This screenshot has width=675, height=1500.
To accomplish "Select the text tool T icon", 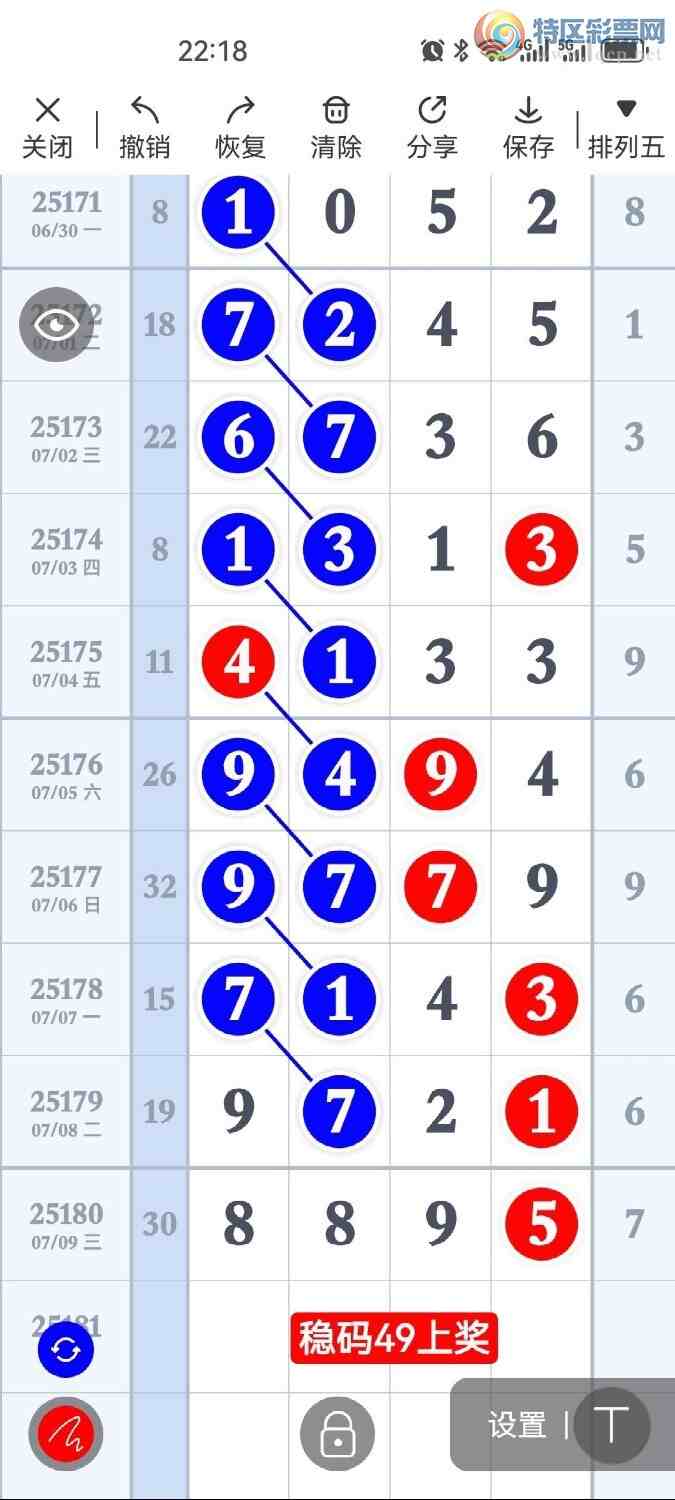I will pyautogui.click(x=612, y=1425).
